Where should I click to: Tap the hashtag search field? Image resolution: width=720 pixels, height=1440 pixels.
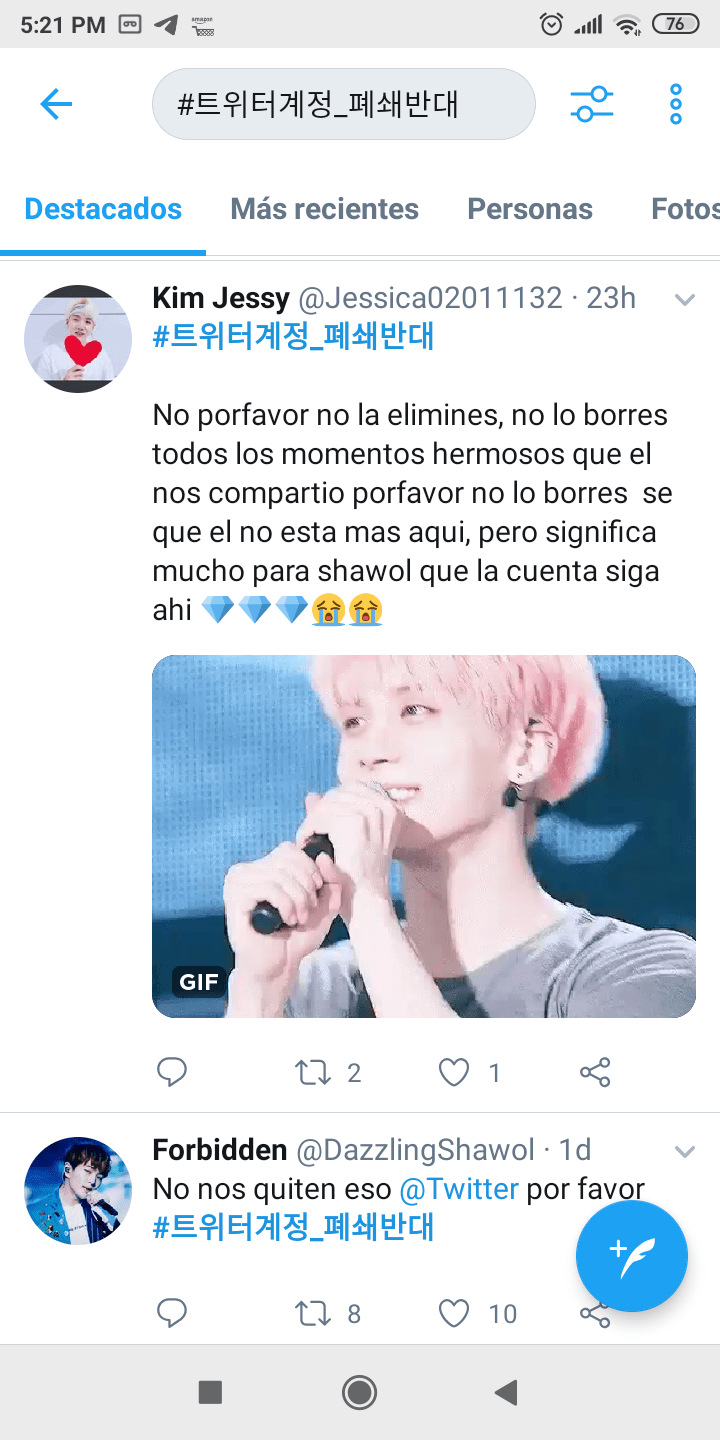tap(343, 104)
